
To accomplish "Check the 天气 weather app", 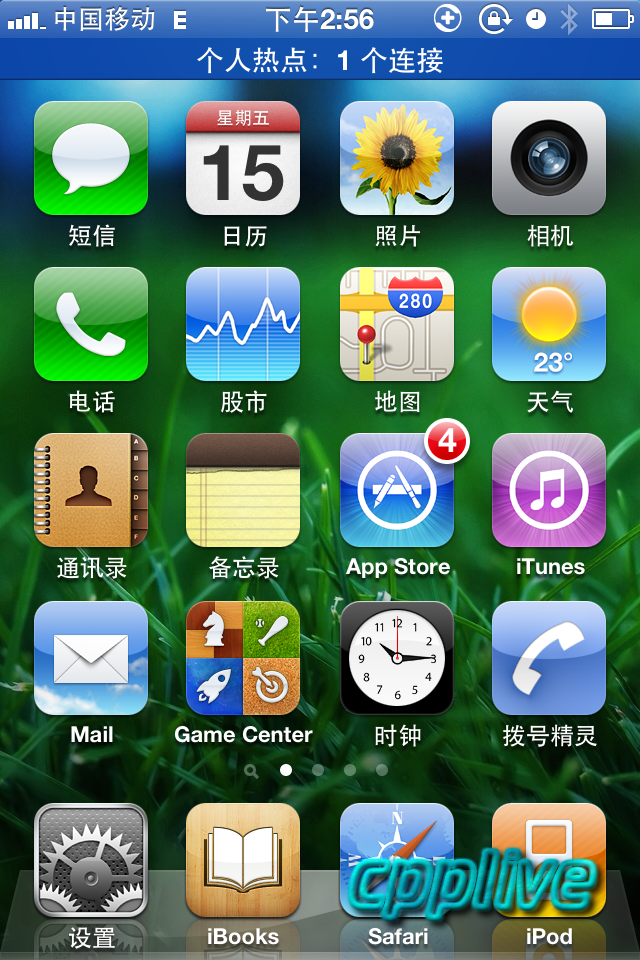I will point(549,324).
